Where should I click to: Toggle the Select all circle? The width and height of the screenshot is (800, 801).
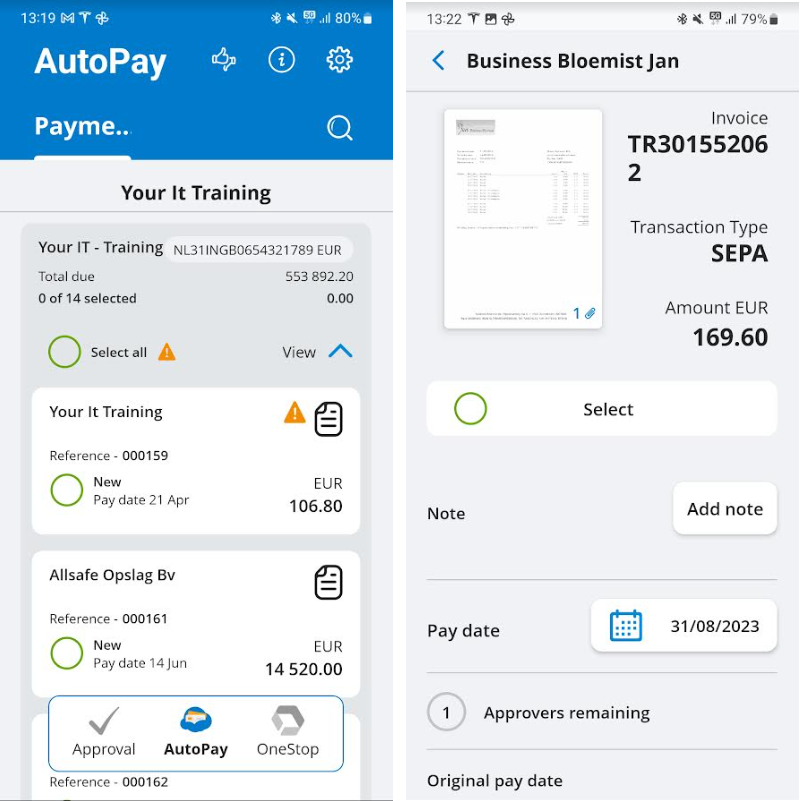pyautogui.click(x=65, y=352)
